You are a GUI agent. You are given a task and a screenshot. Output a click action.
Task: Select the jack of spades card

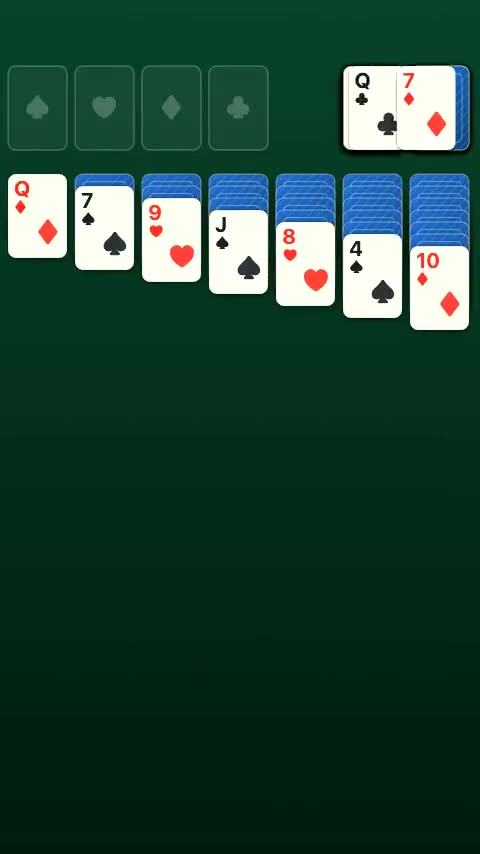[x=239, y=252]
